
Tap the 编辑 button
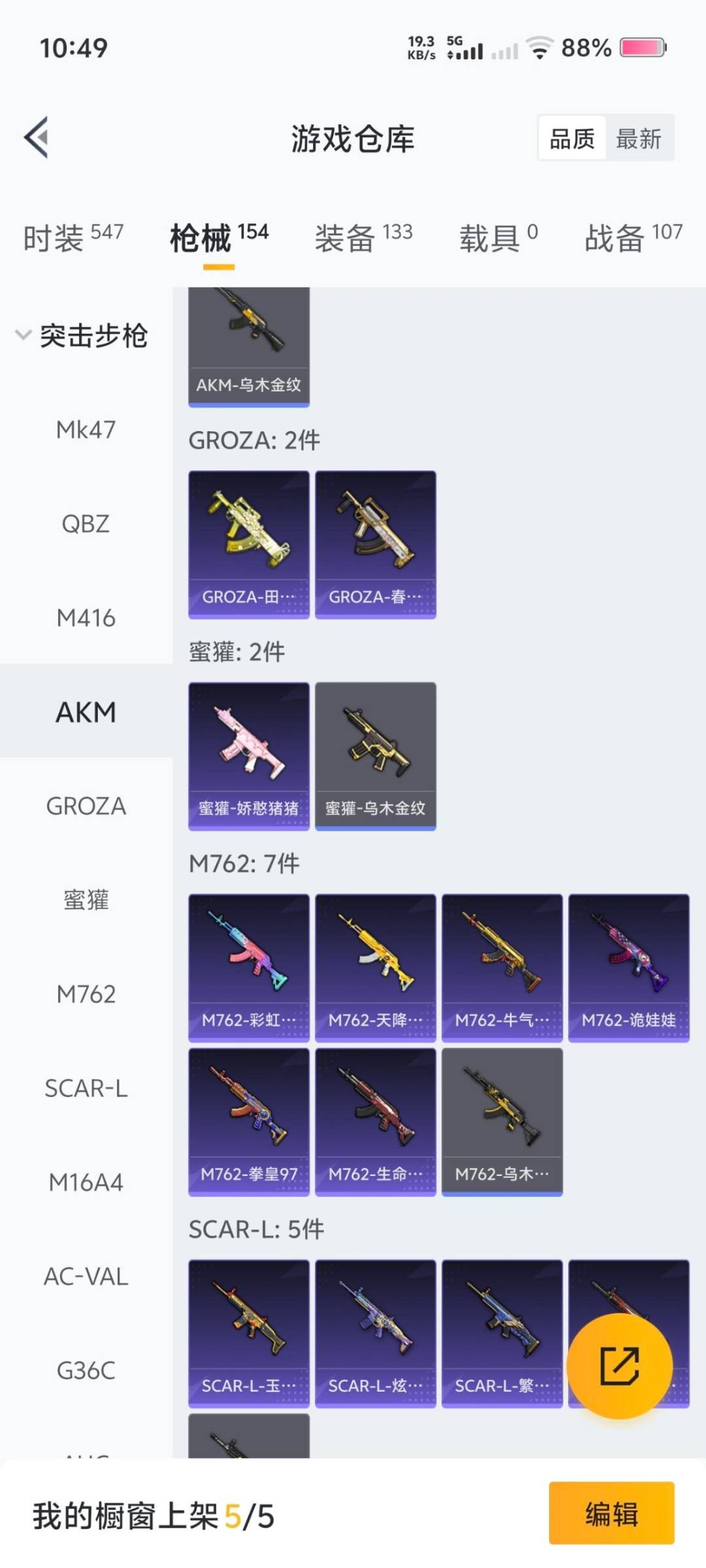click(611, 1513)
